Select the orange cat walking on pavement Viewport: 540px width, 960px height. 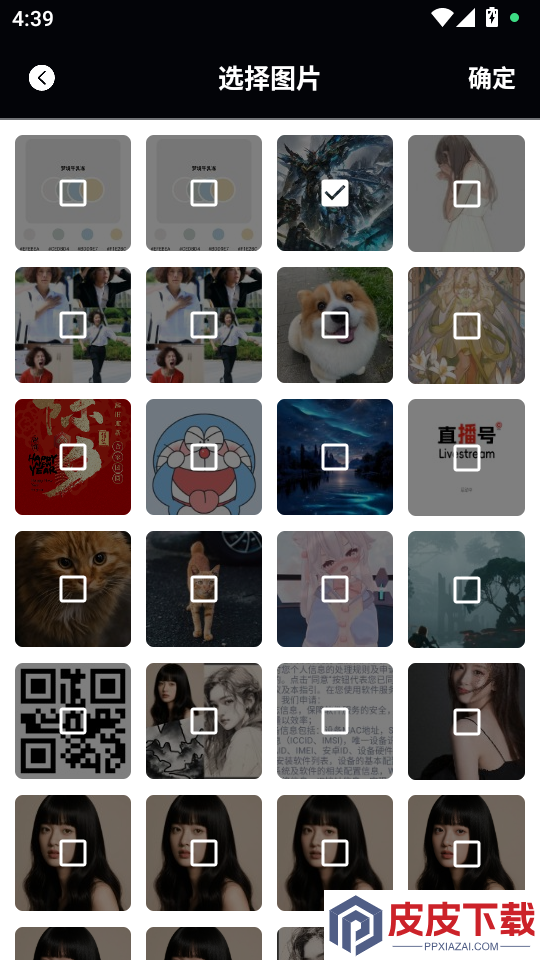(204, 589)
